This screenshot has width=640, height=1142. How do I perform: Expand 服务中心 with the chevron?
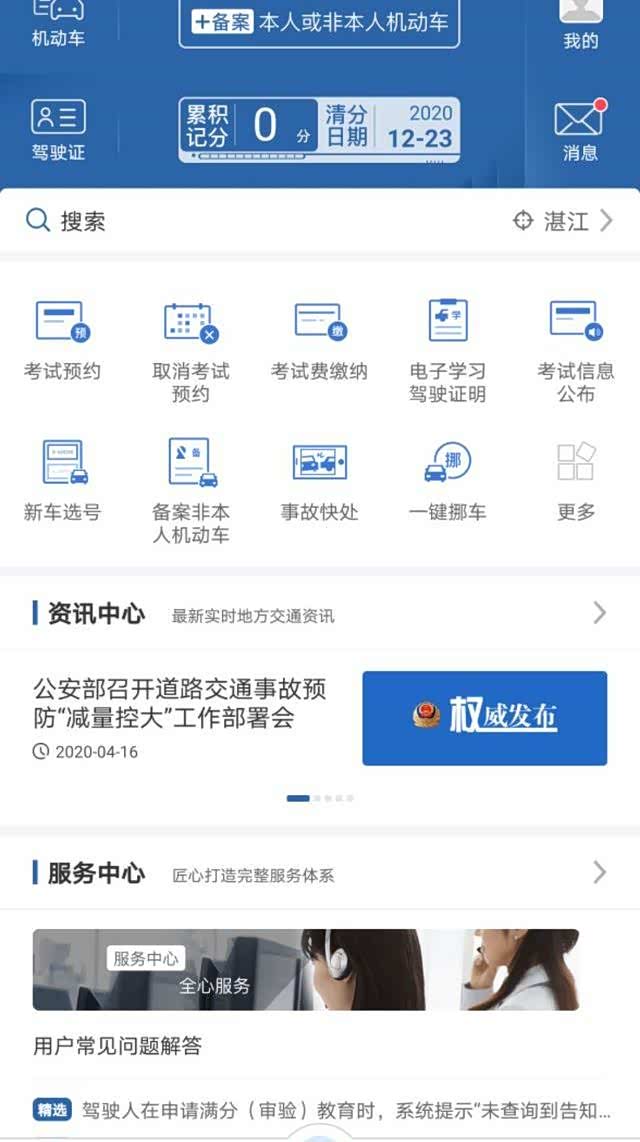(599, 873)
